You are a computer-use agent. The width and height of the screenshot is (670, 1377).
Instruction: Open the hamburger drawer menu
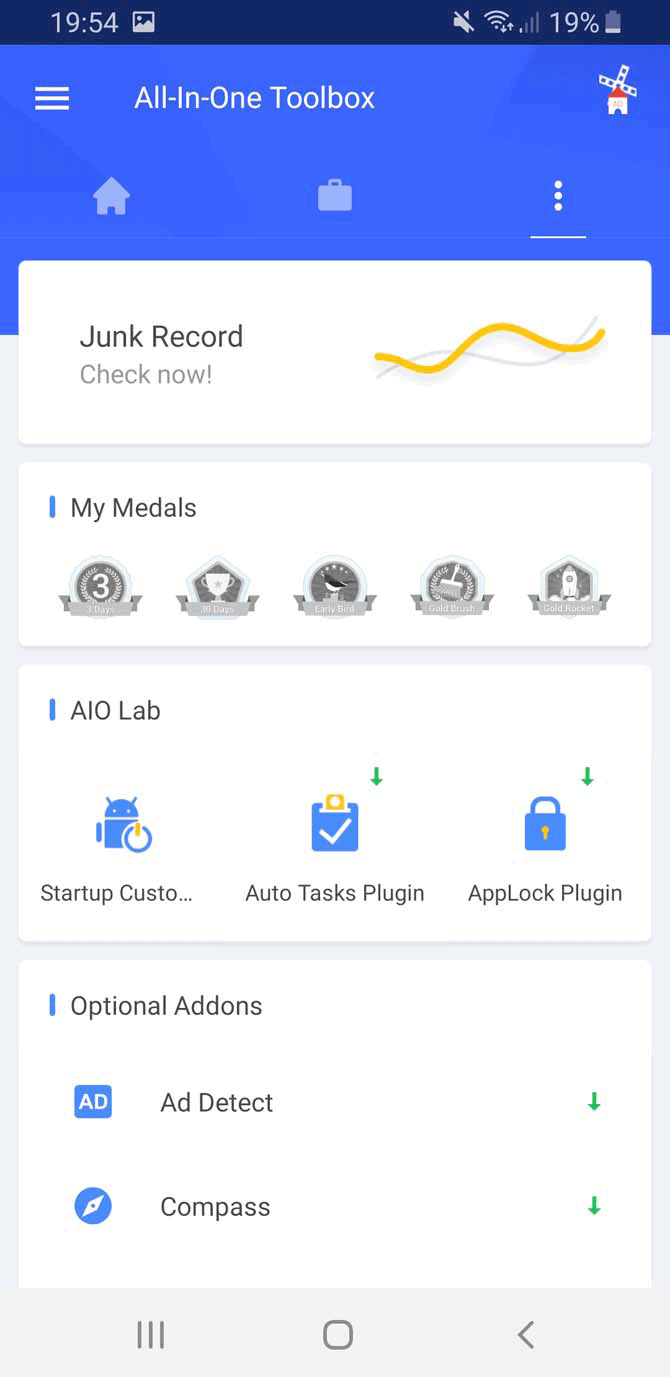coord(52,98)
